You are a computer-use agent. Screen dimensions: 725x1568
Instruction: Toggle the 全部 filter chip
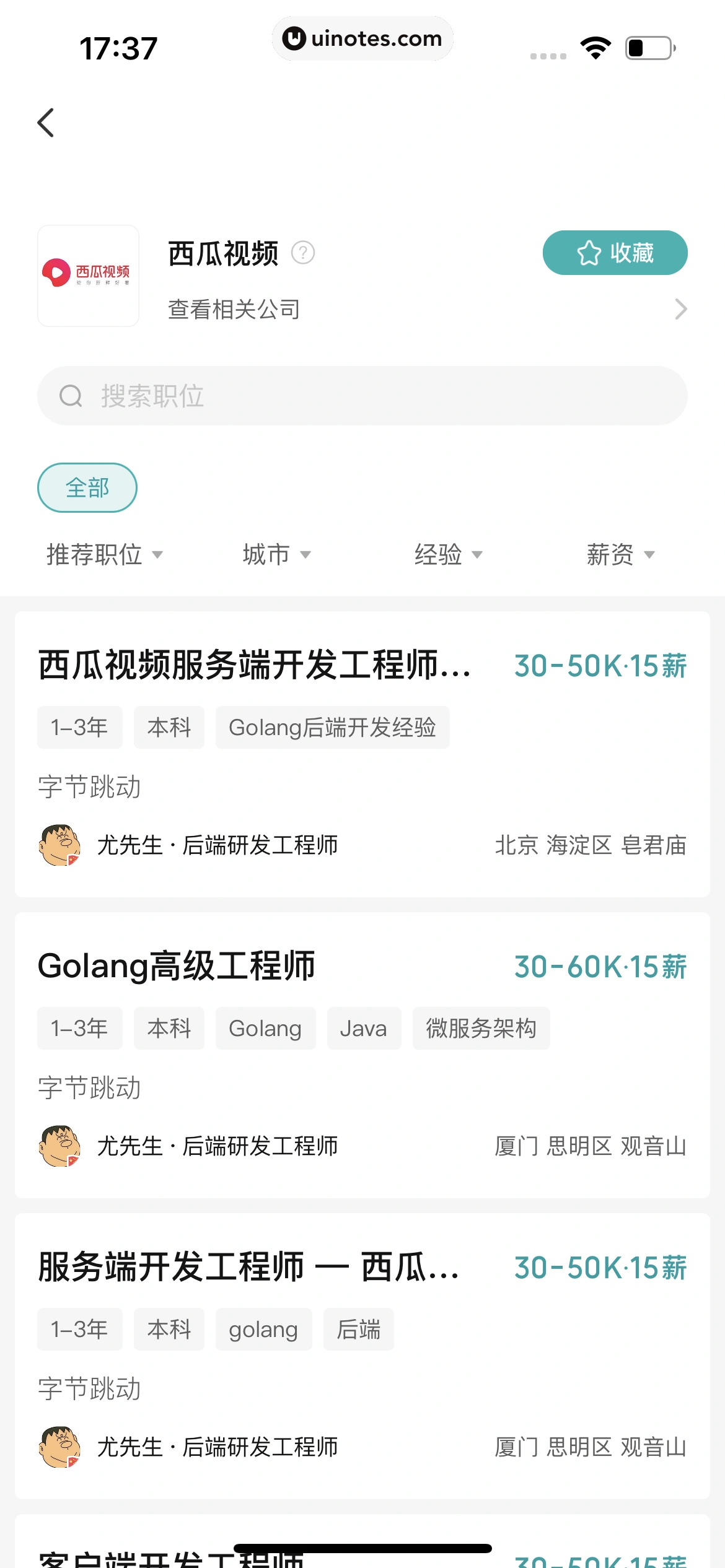point(87,487)
